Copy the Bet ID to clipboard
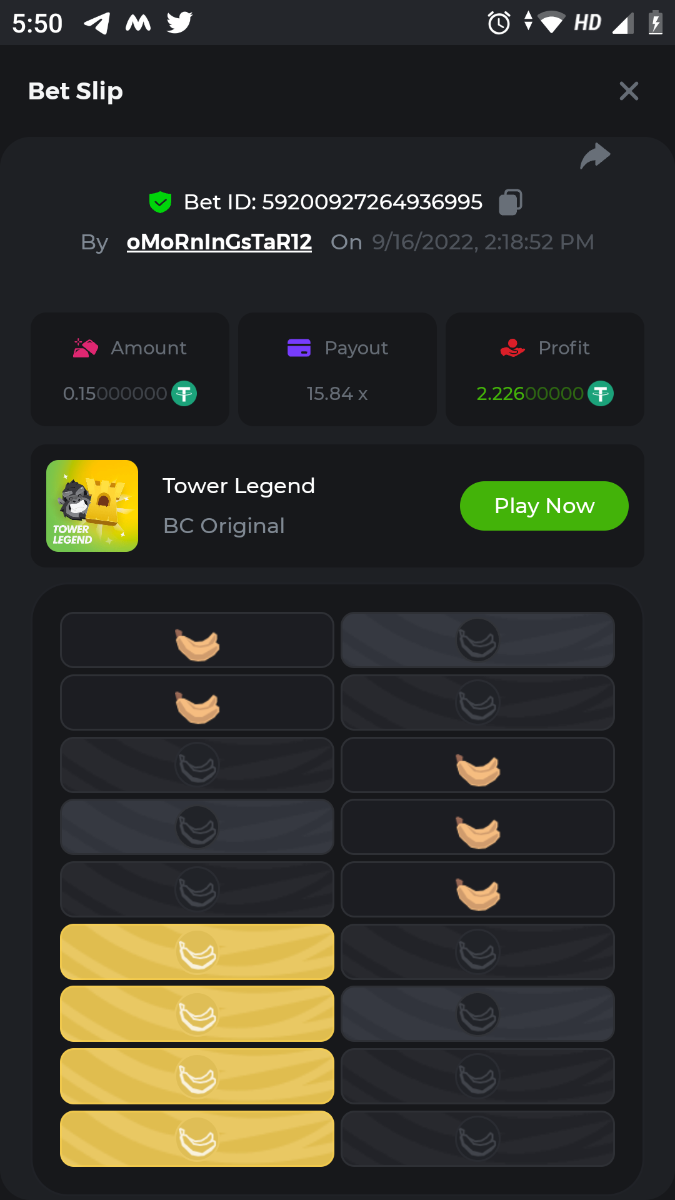 (510, 202)
